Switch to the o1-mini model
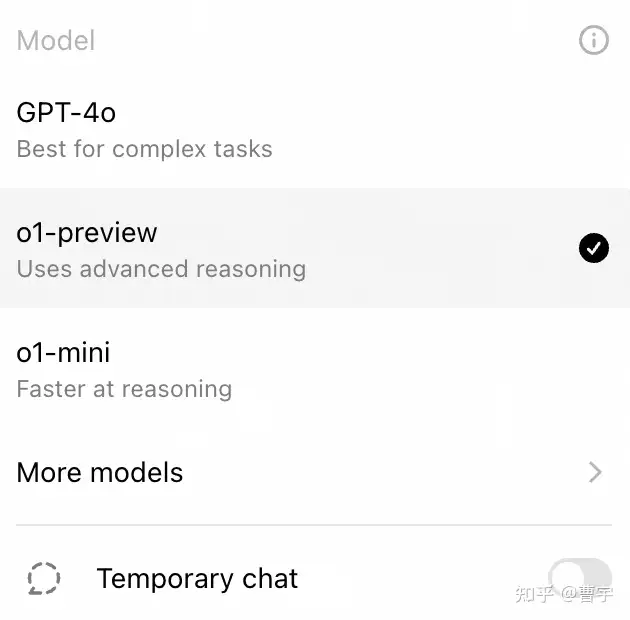This screenshot has height=620, width=630. coord(125,369)
